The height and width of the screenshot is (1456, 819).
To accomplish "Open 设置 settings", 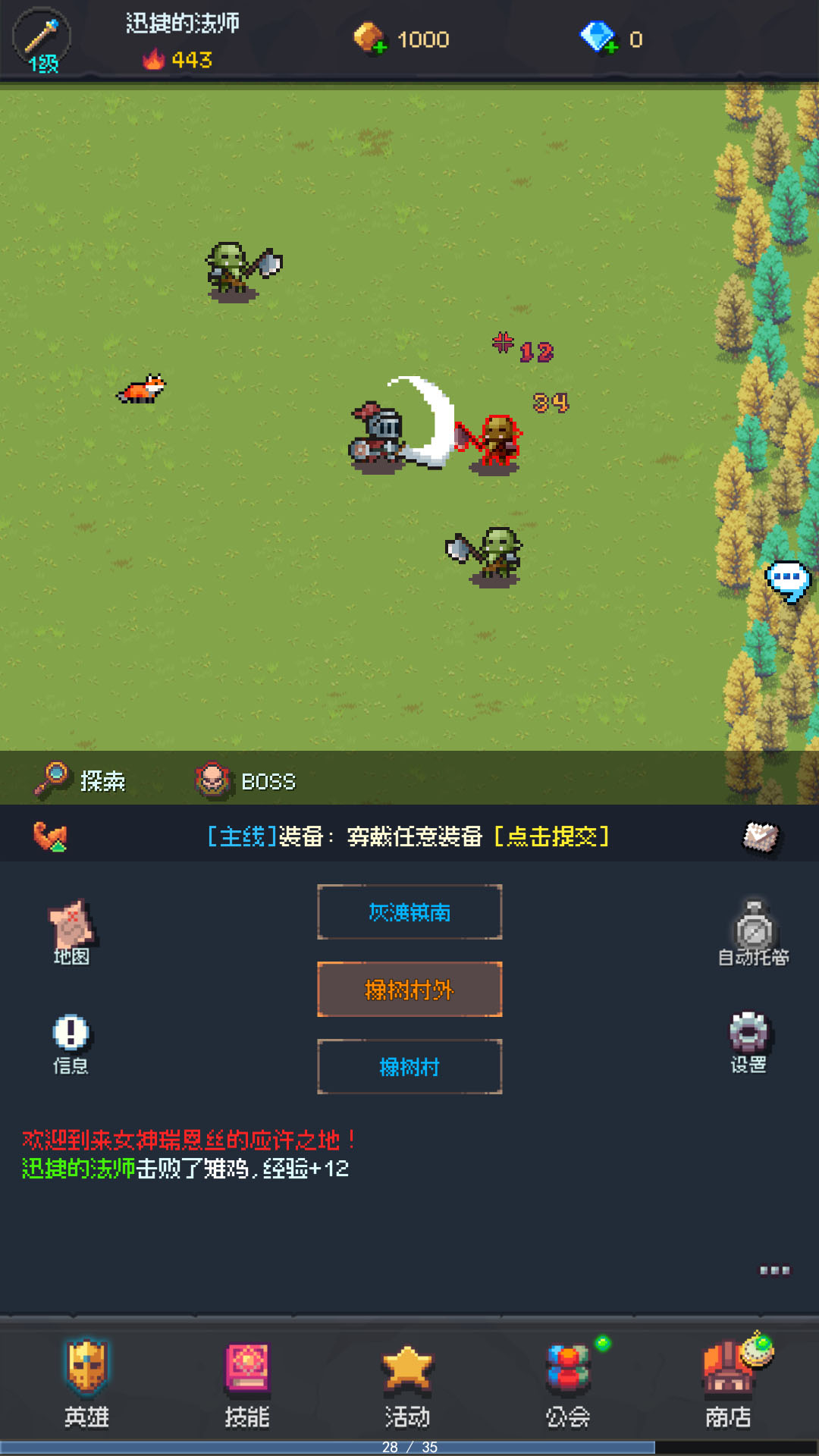I will [x=748, y=1043].
